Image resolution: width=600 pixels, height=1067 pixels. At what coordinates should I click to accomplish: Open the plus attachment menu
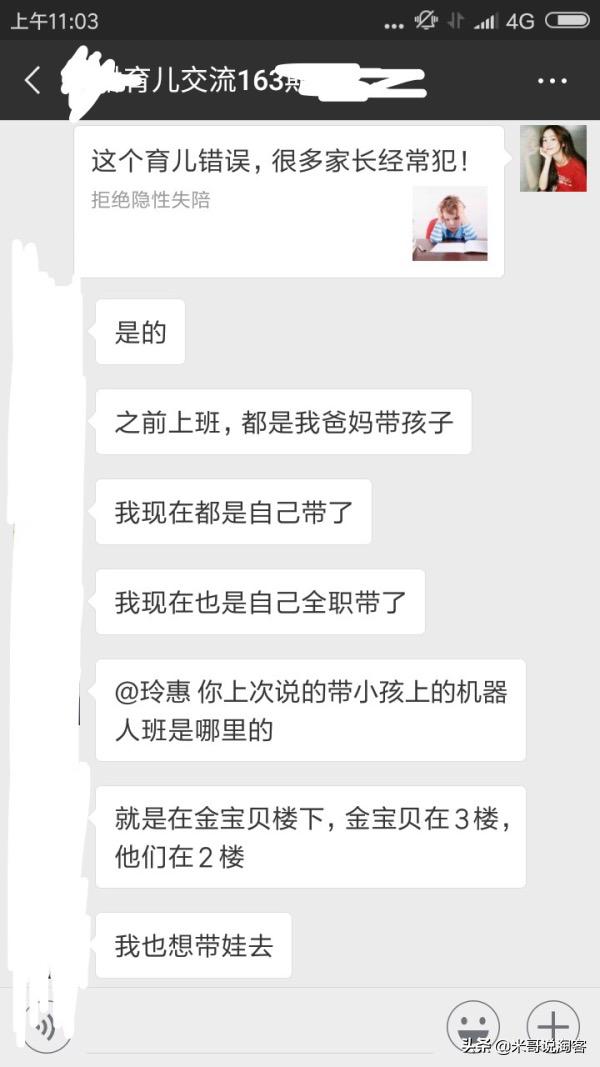(553, 1026)
